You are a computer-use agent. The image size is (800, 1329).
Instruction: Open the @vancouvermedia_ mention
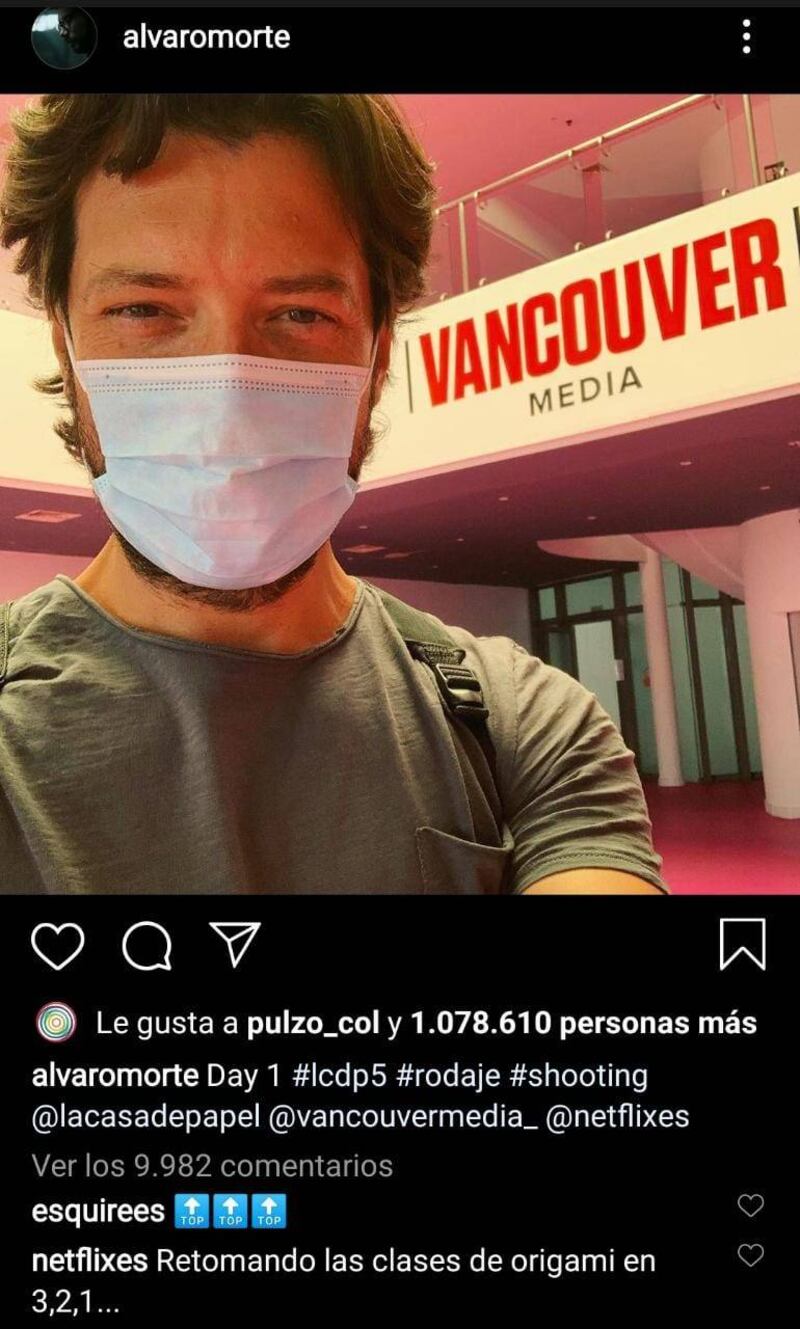click(x=403, y=1116)
